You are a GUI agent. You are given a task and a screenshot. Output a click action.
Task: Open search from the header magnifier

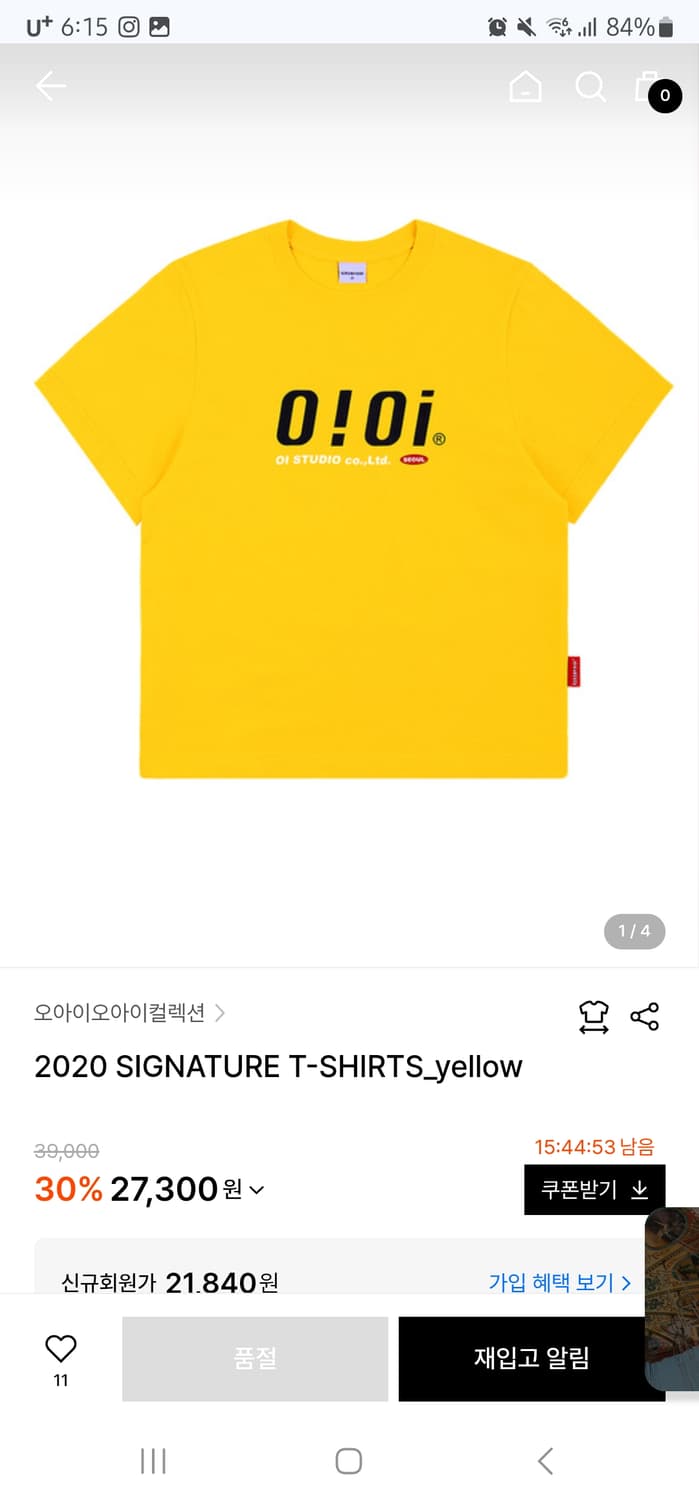(590, 88)
